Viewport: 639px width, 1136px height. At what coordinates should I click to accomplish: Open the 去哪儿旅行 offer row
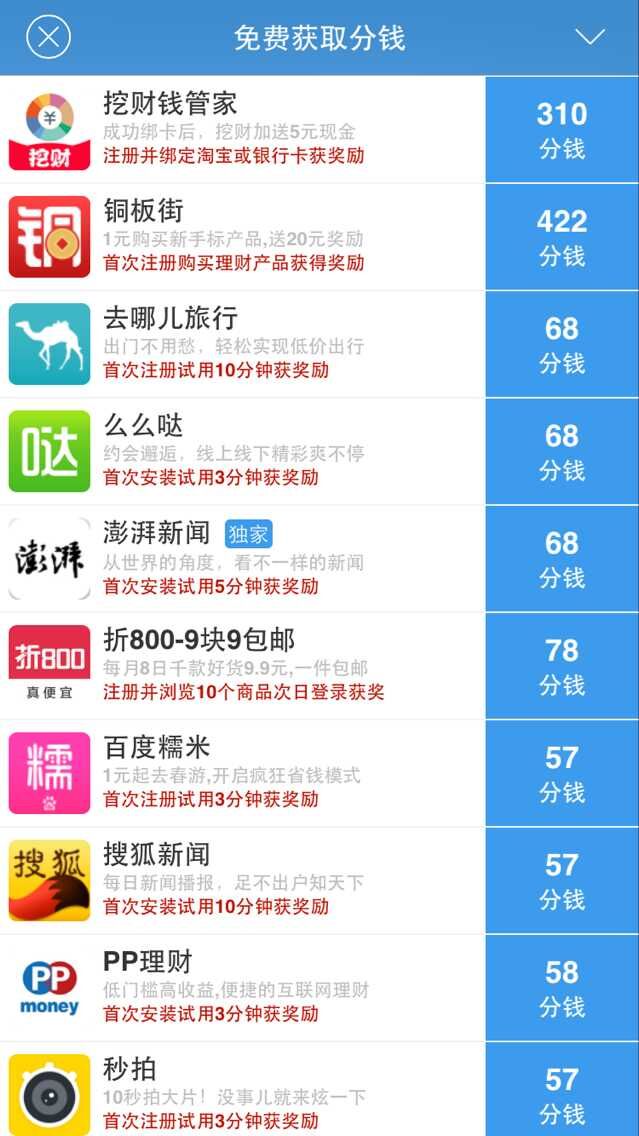click(242, 344)
